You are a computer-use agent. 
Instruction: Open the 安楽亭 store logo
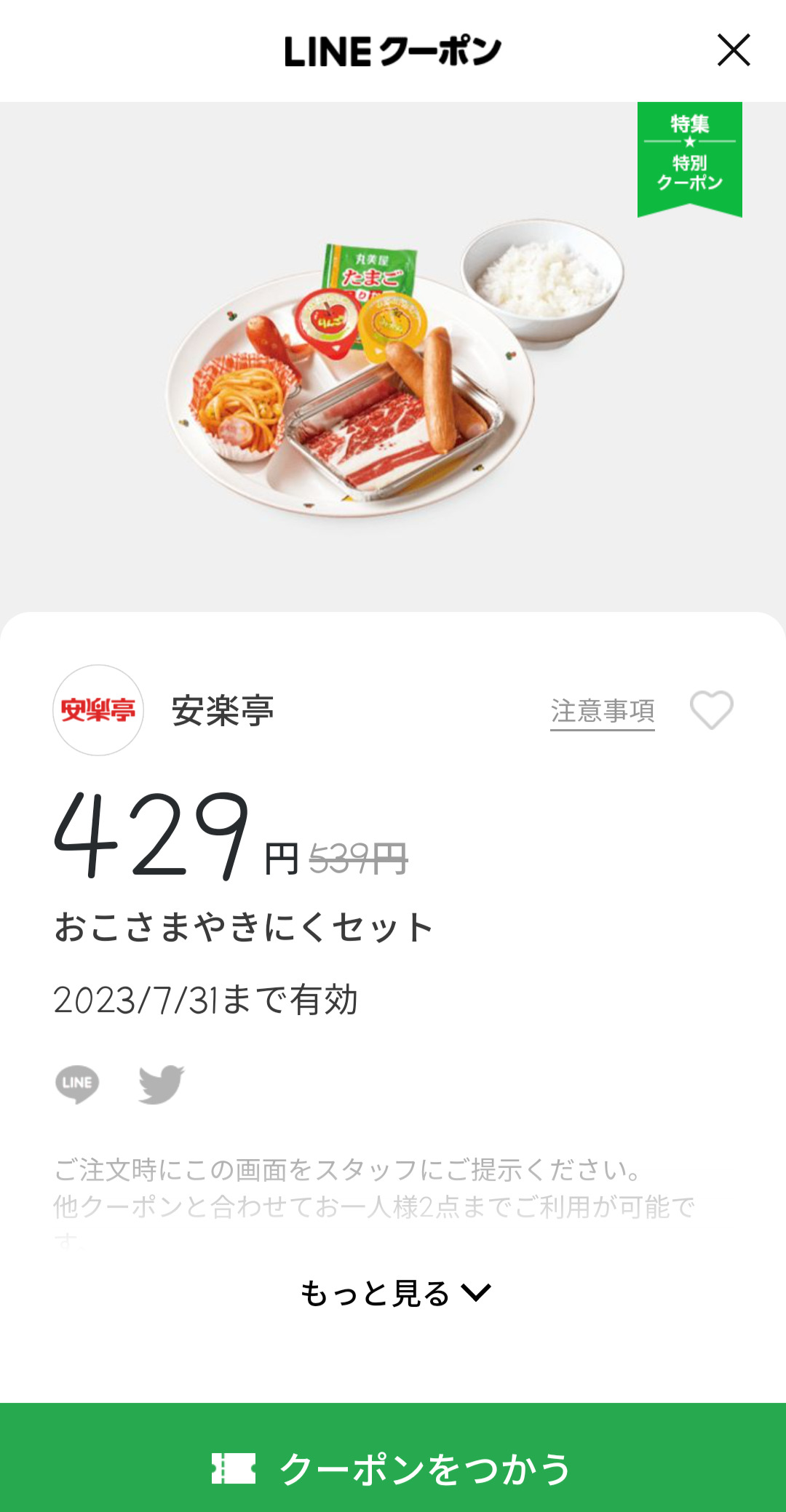click(x=98, y=710)
